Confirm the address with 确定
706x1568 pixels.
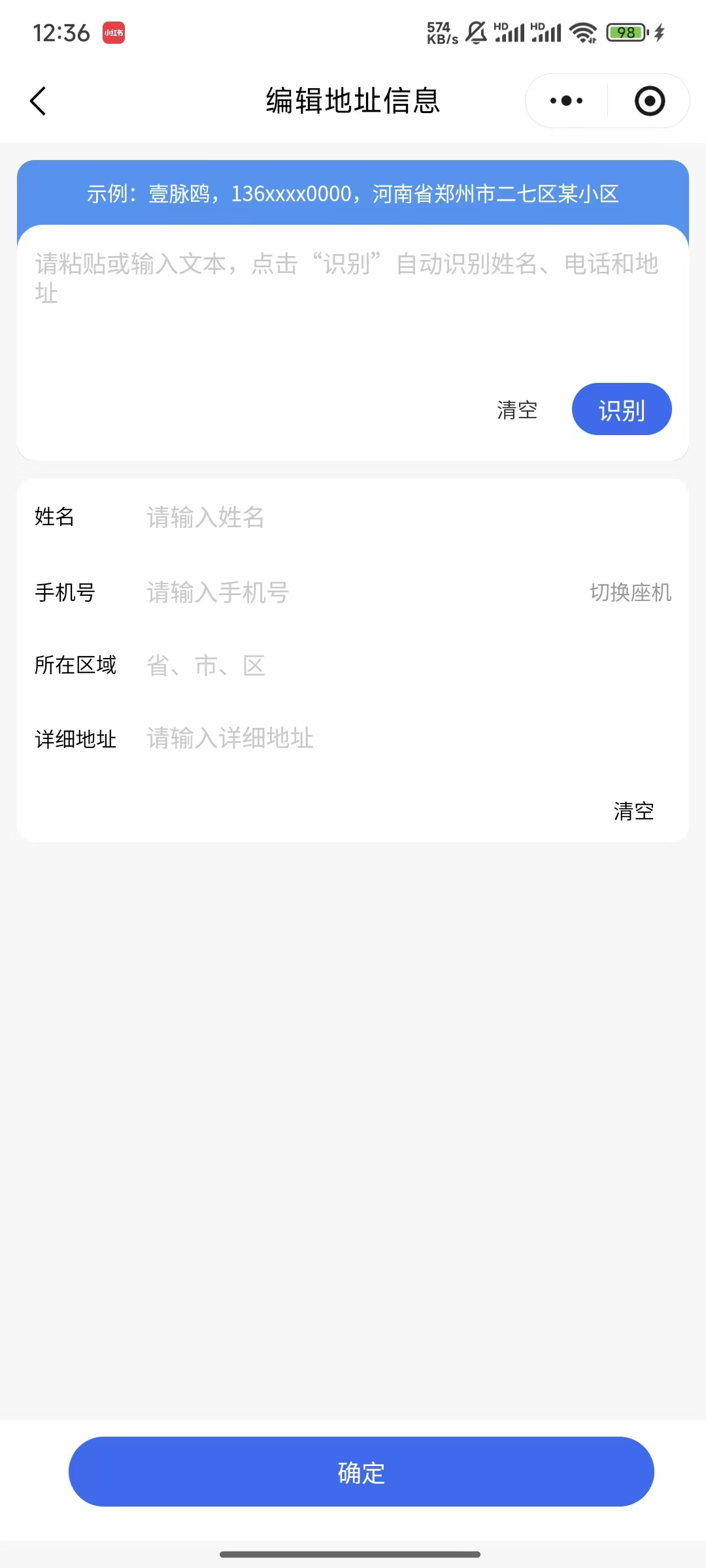point(361,1471)
